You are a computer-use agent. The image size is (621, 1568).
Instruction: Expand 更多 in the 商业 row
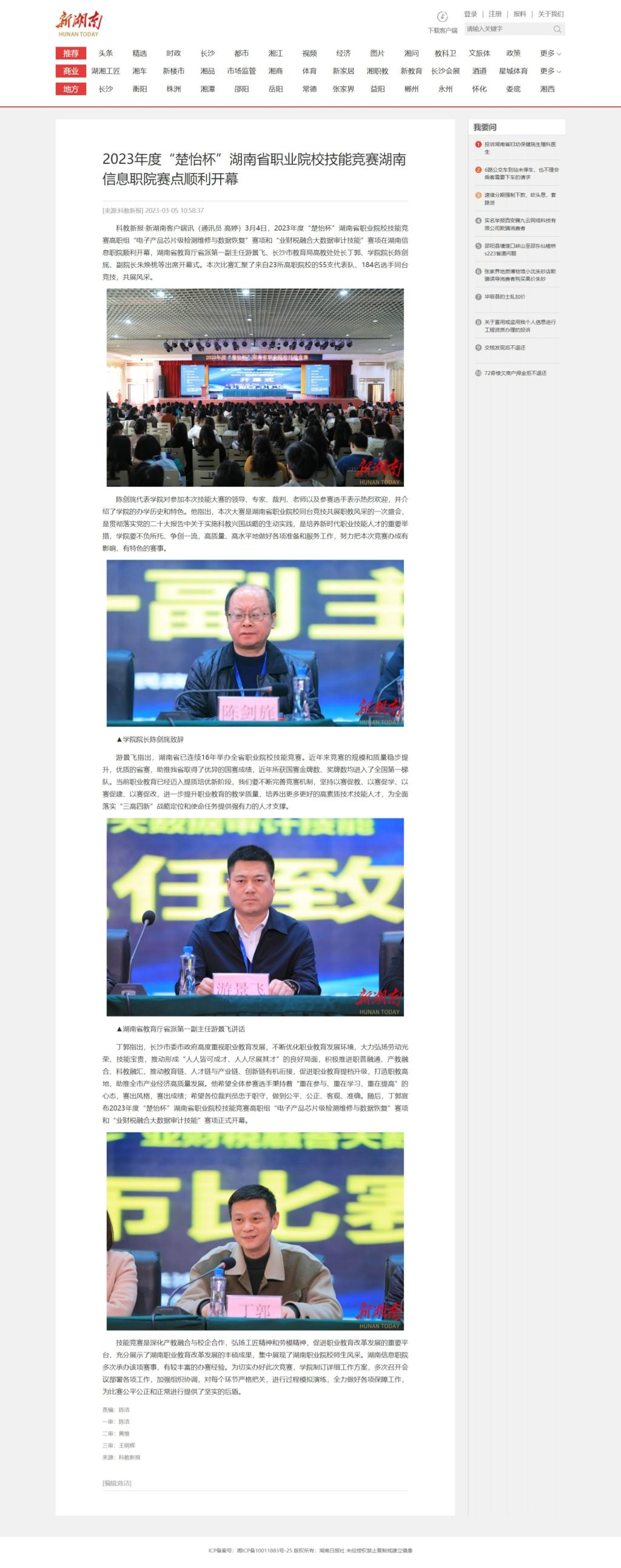550,71
